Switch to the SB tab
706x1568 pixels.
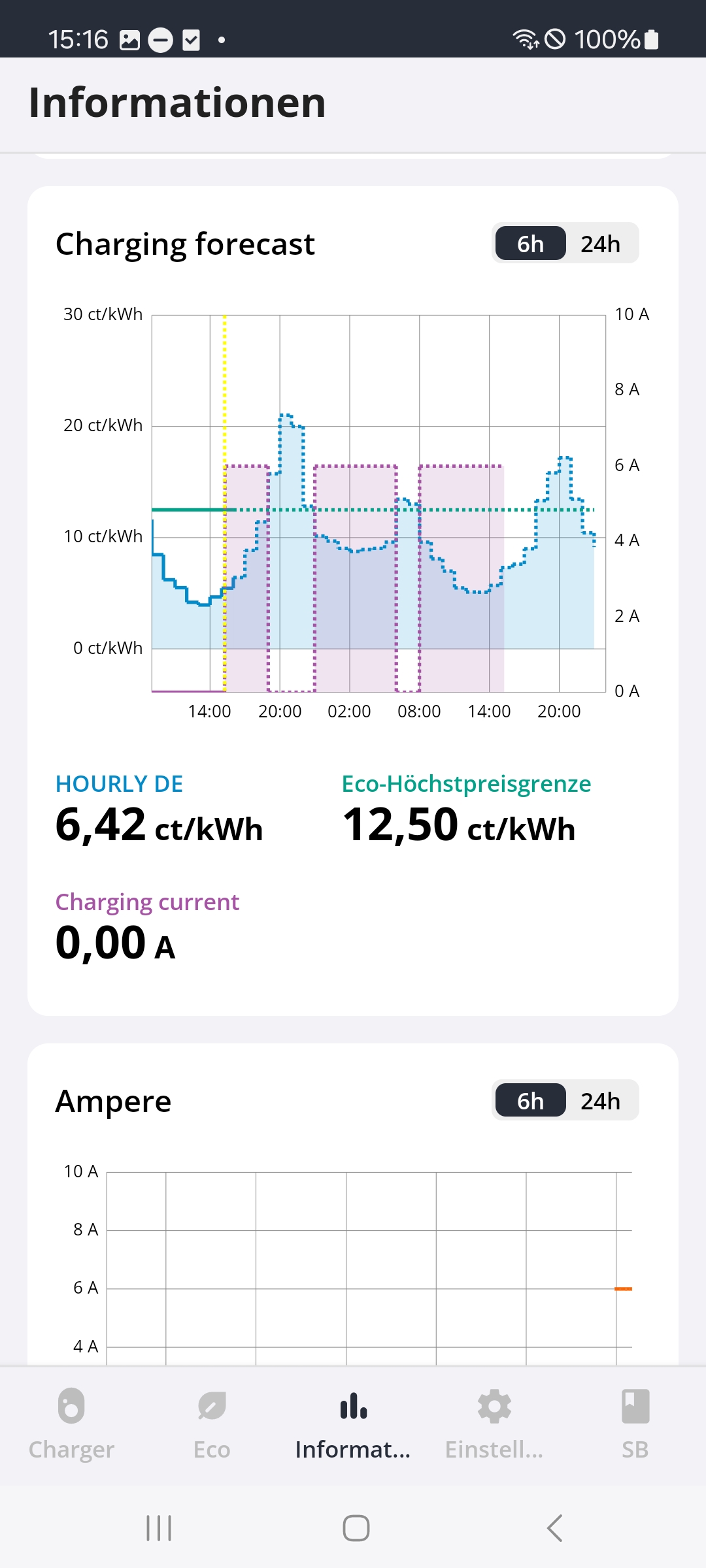tap(635, 1424)
